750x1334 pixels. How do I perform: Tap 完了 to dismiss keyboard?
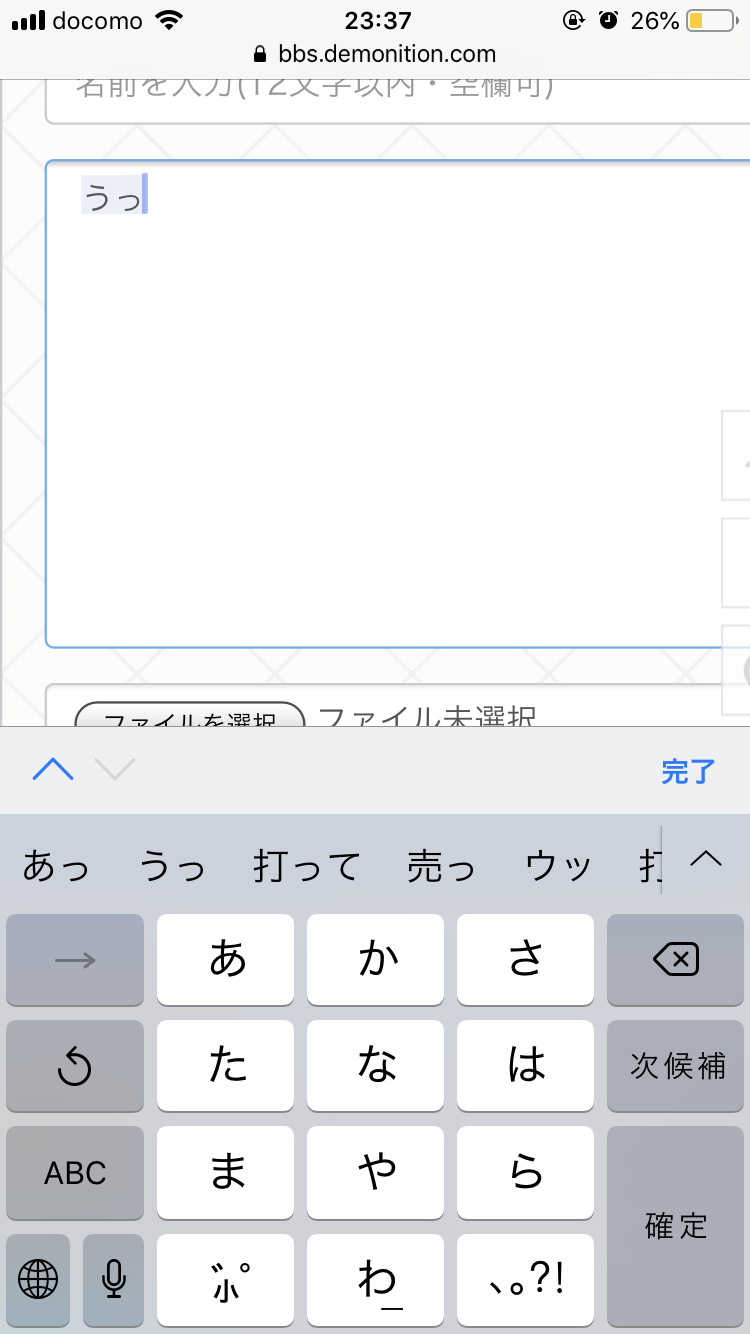688,771
